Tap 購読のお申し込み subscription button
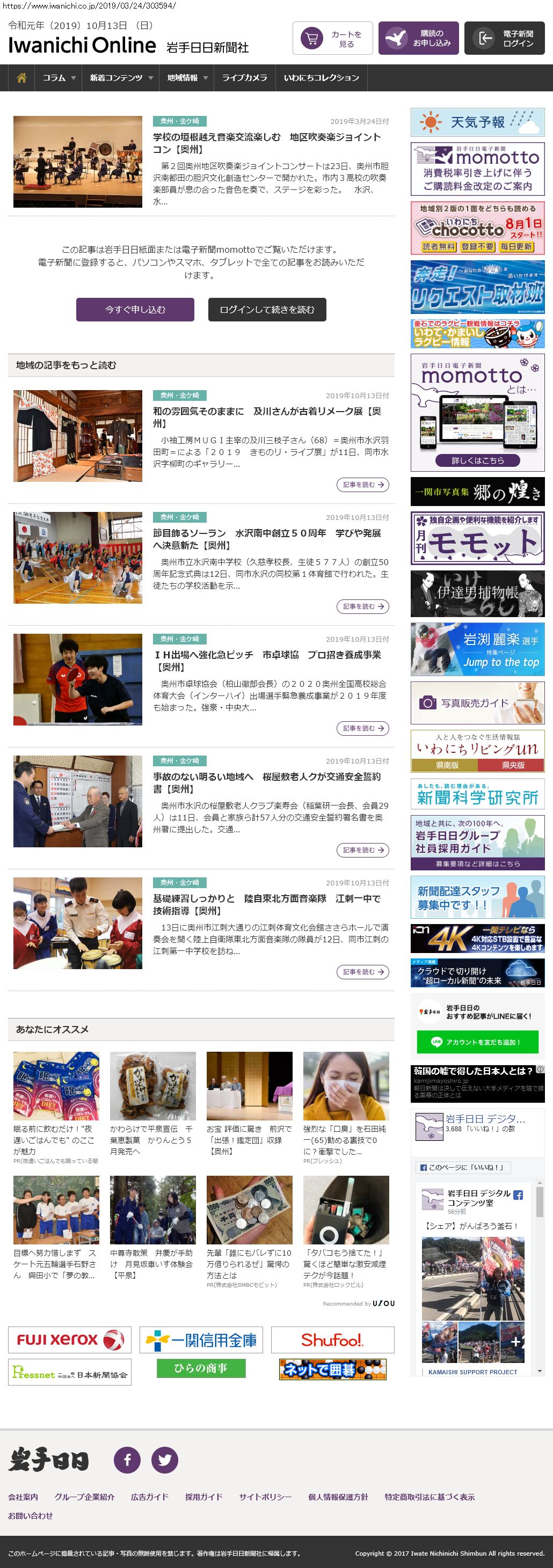The width and height of the screenshot is (553, 1568). pos(418,38)
